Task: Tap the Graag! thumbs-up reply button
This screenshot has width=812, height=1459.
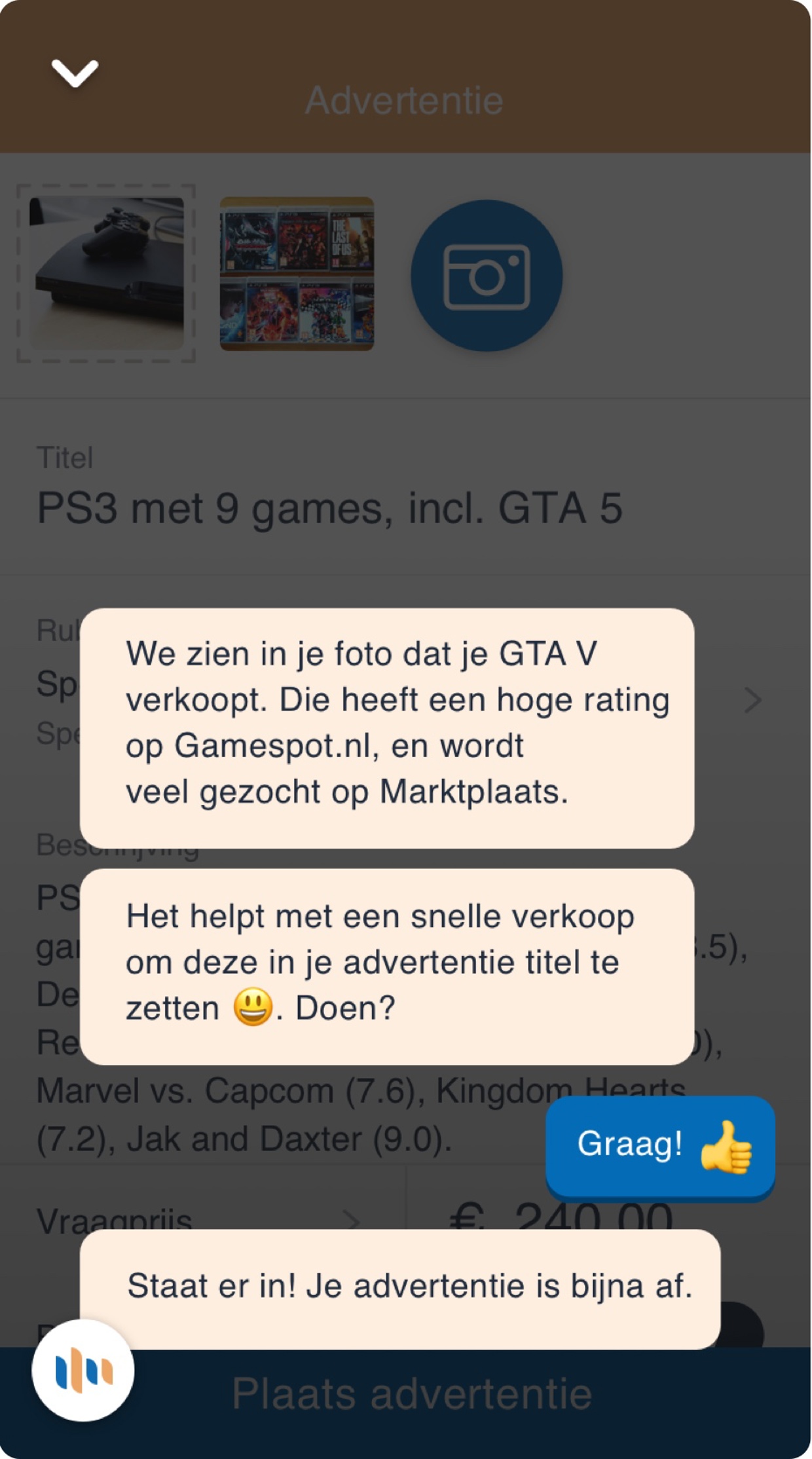Action: [x=660, y=1146]
